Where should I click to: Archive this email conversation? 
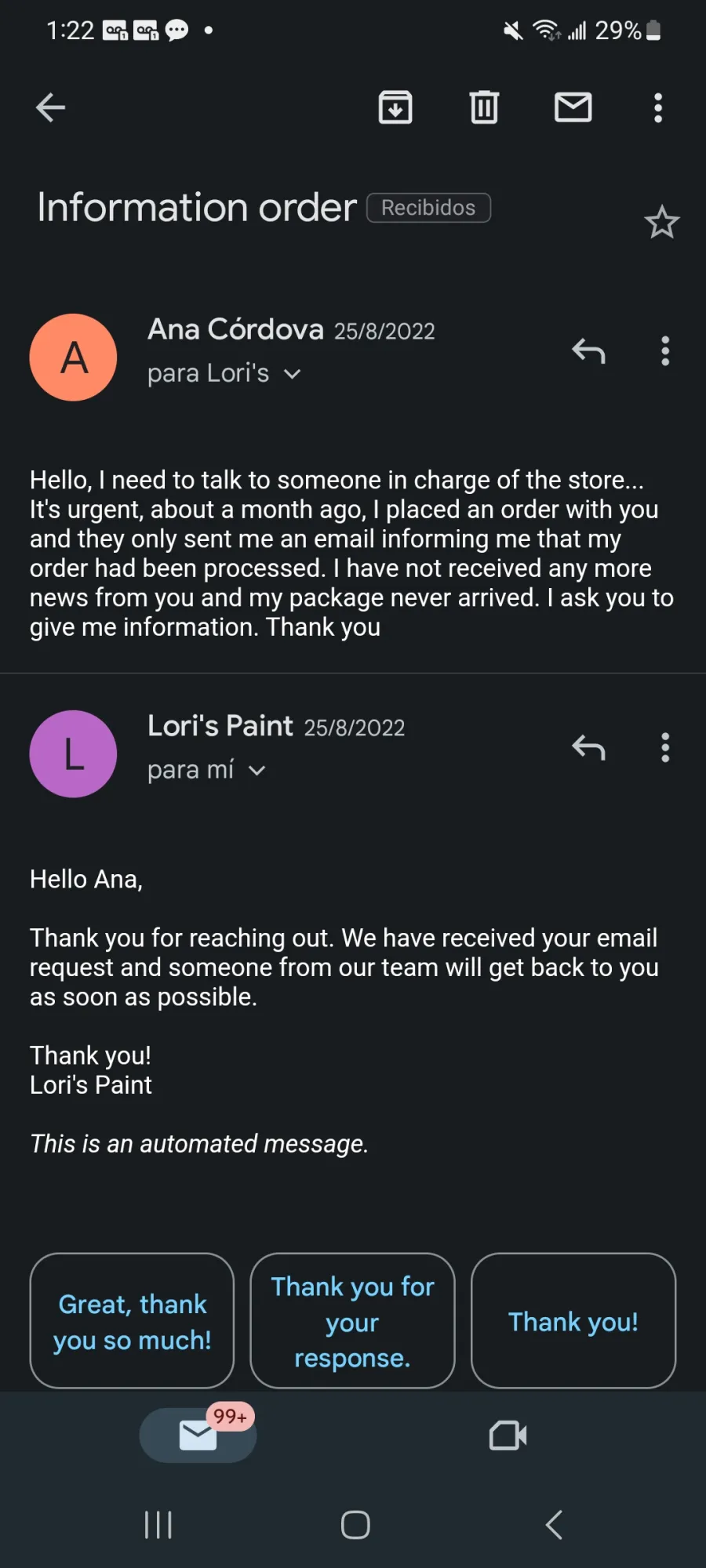395,107
